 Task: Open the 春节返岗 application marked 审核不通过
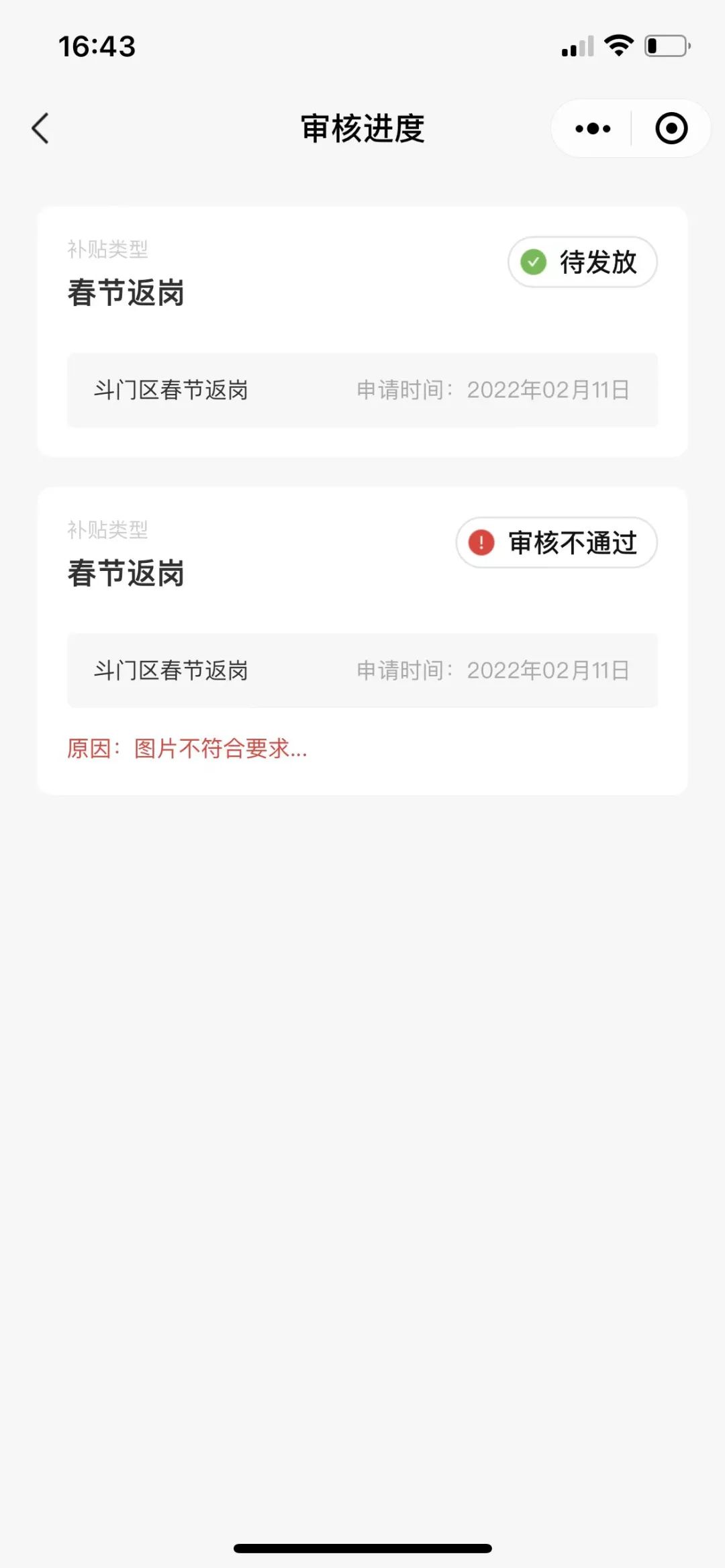pyautogui.click(x=362, y=640)
